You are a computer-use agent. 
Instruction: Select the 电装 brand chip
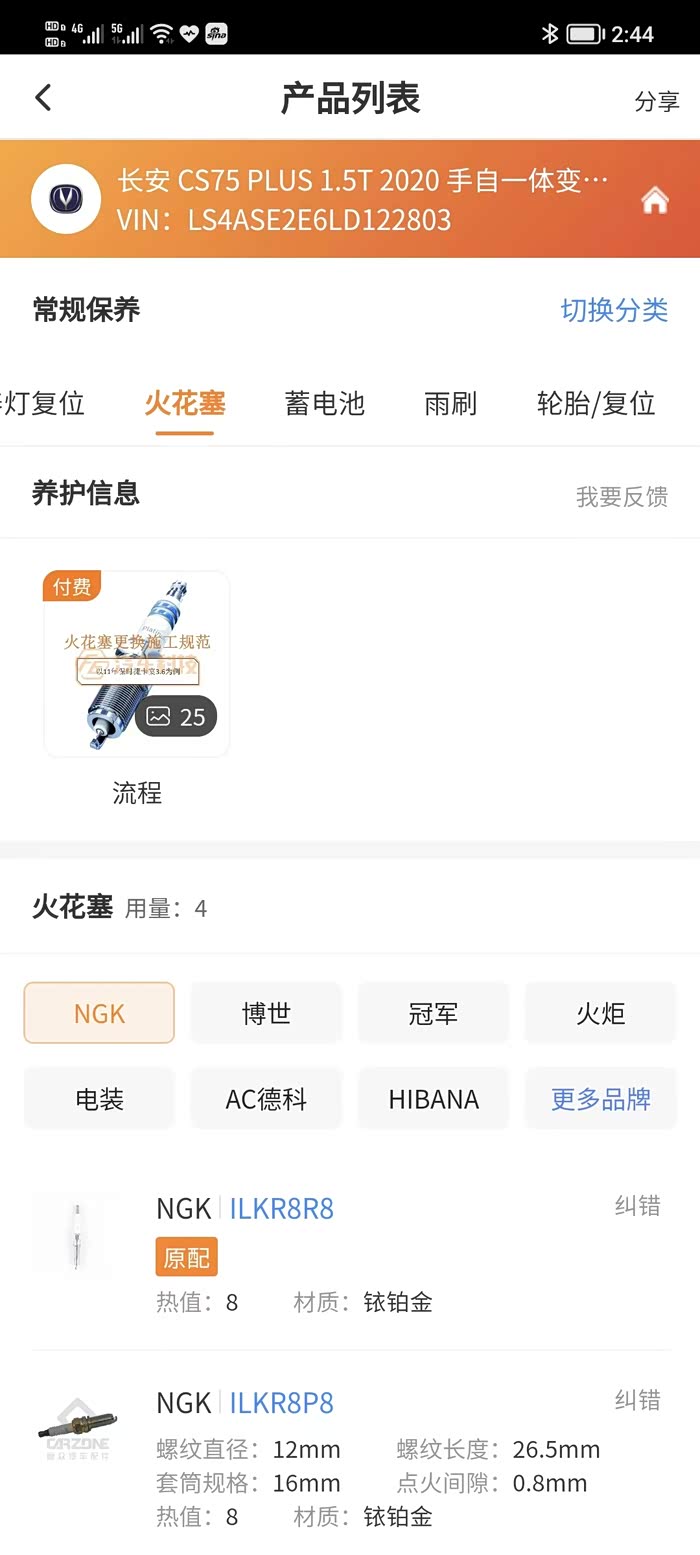point(99,1099)
